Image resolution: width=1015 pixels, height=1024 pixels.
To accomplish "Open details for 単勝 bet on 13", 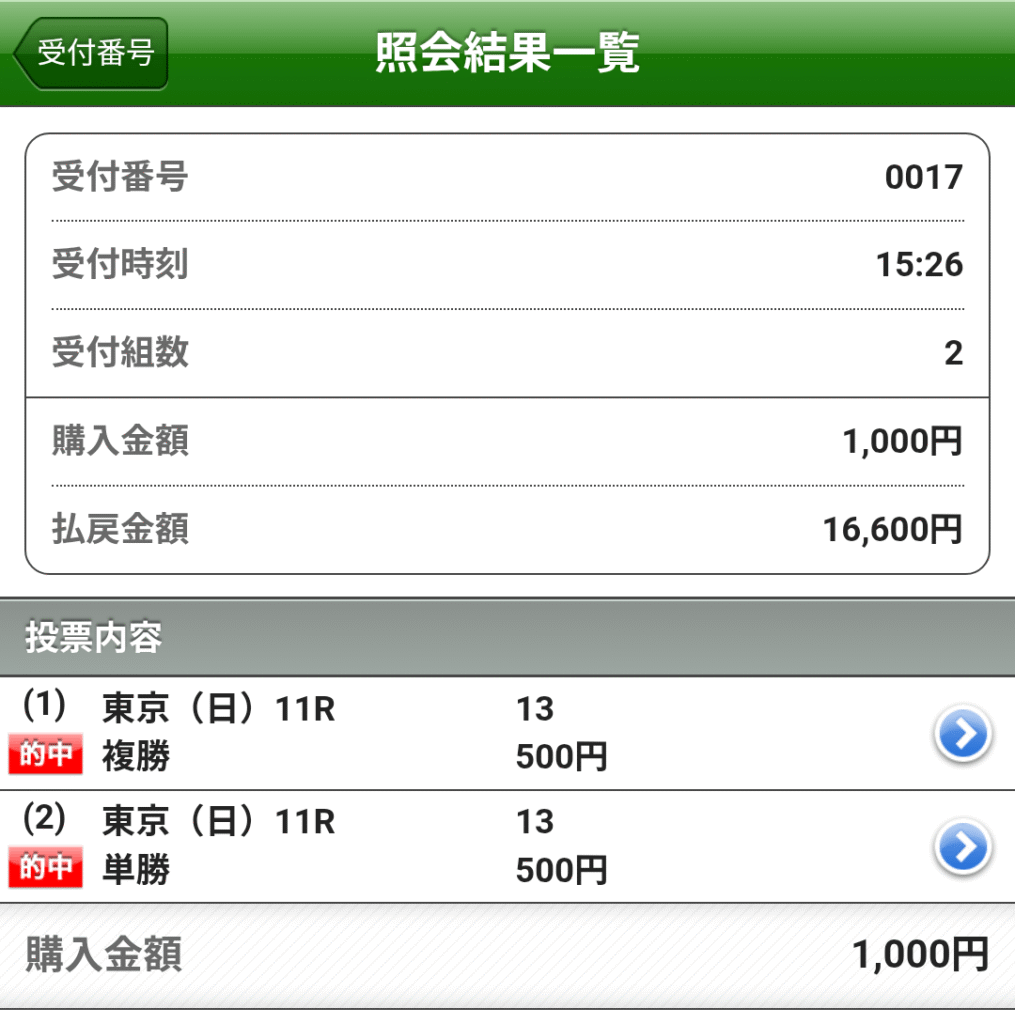I will (961, 847).
